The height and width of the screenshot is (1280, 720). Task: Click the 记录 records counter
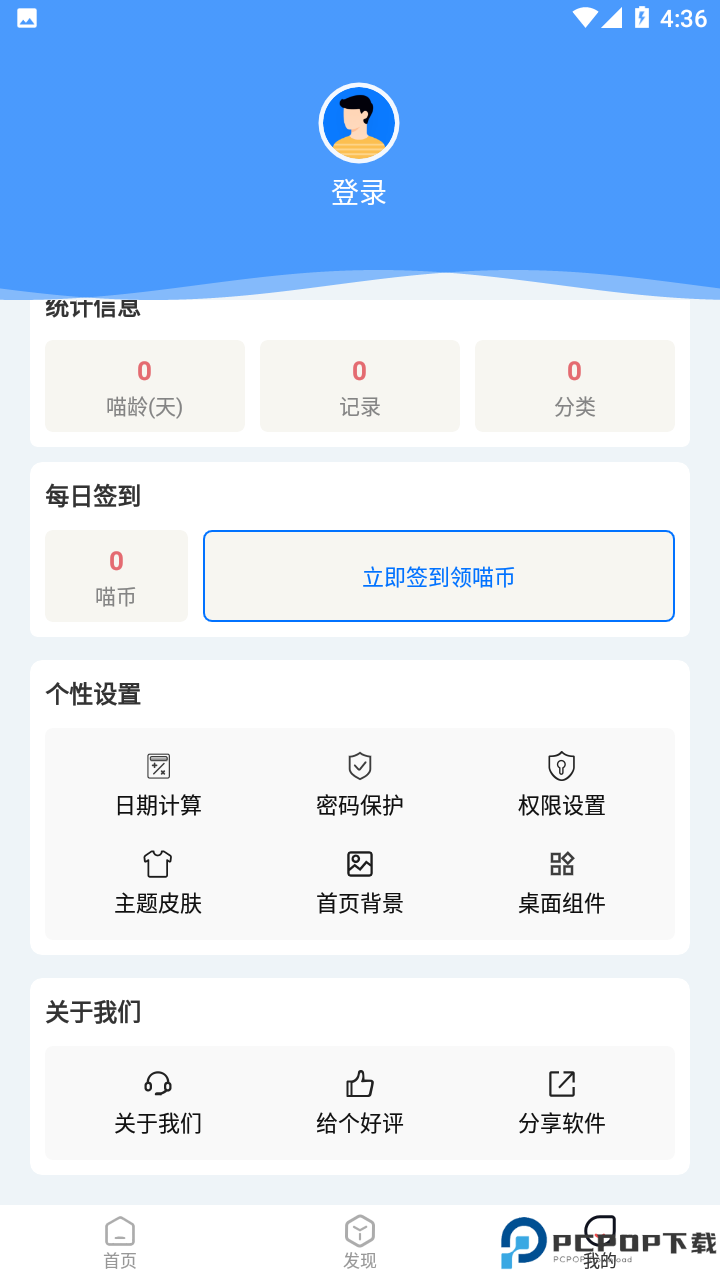coord(359,386)
